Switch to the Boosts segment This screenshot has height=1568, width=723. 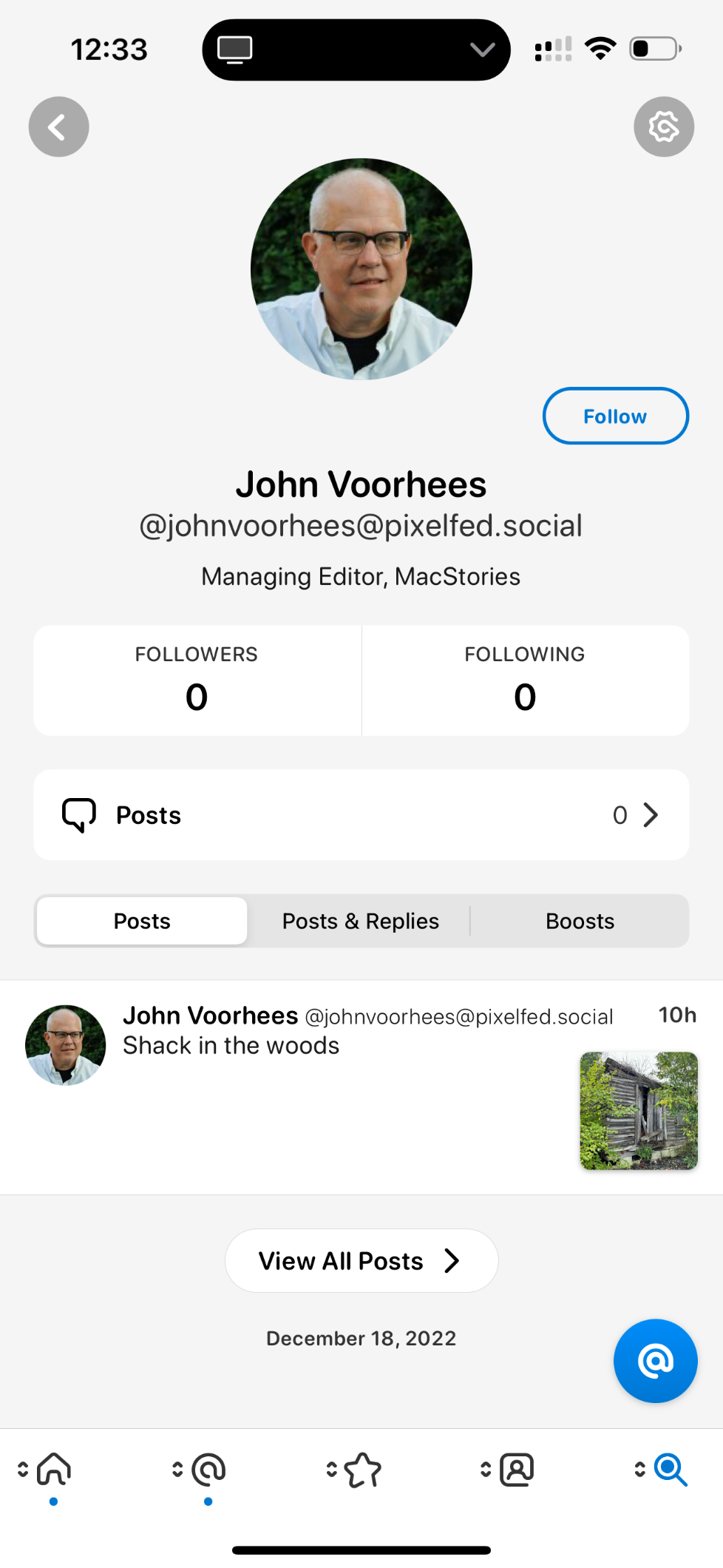580,921
